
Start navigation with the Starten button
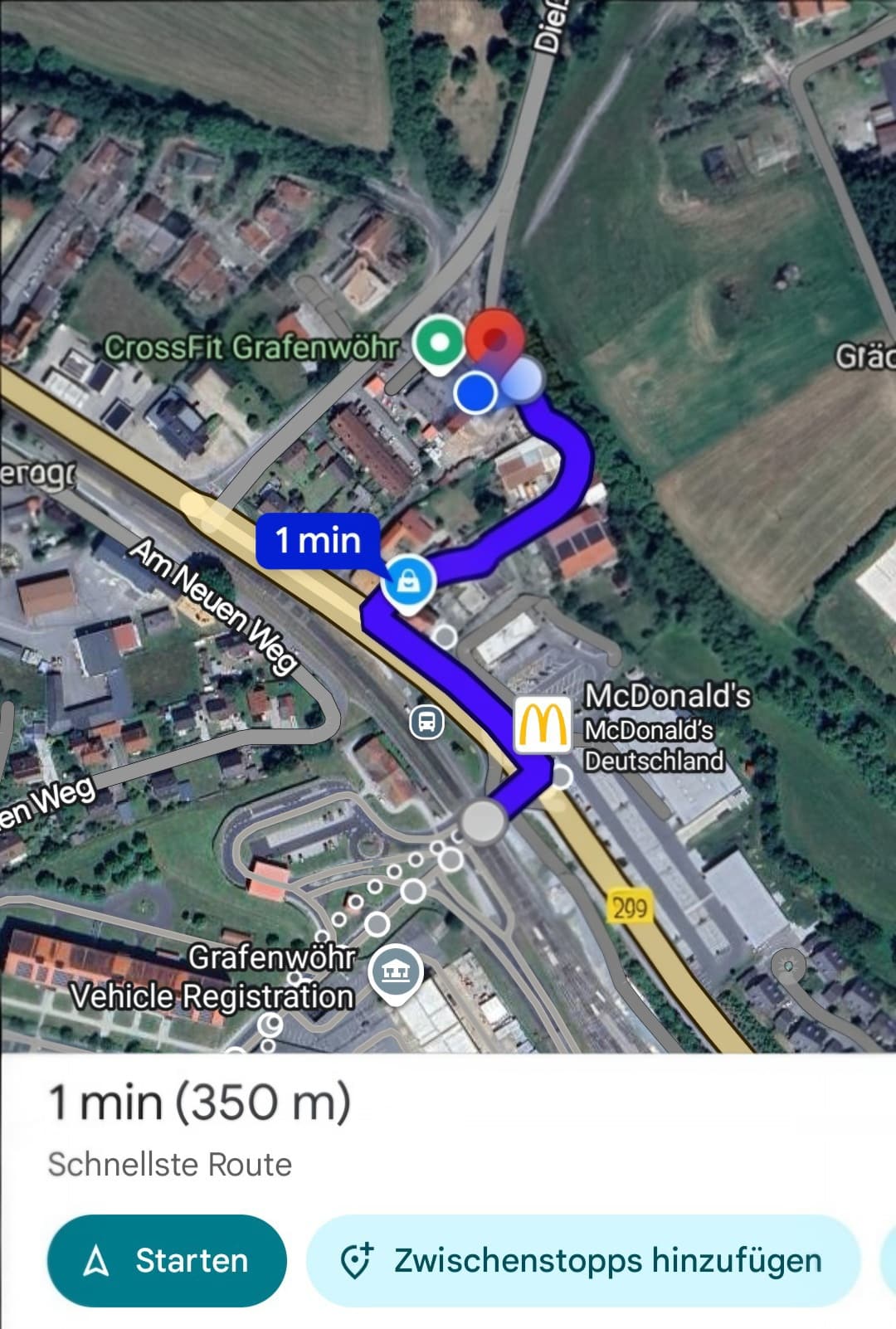[x=167, y=1260]
